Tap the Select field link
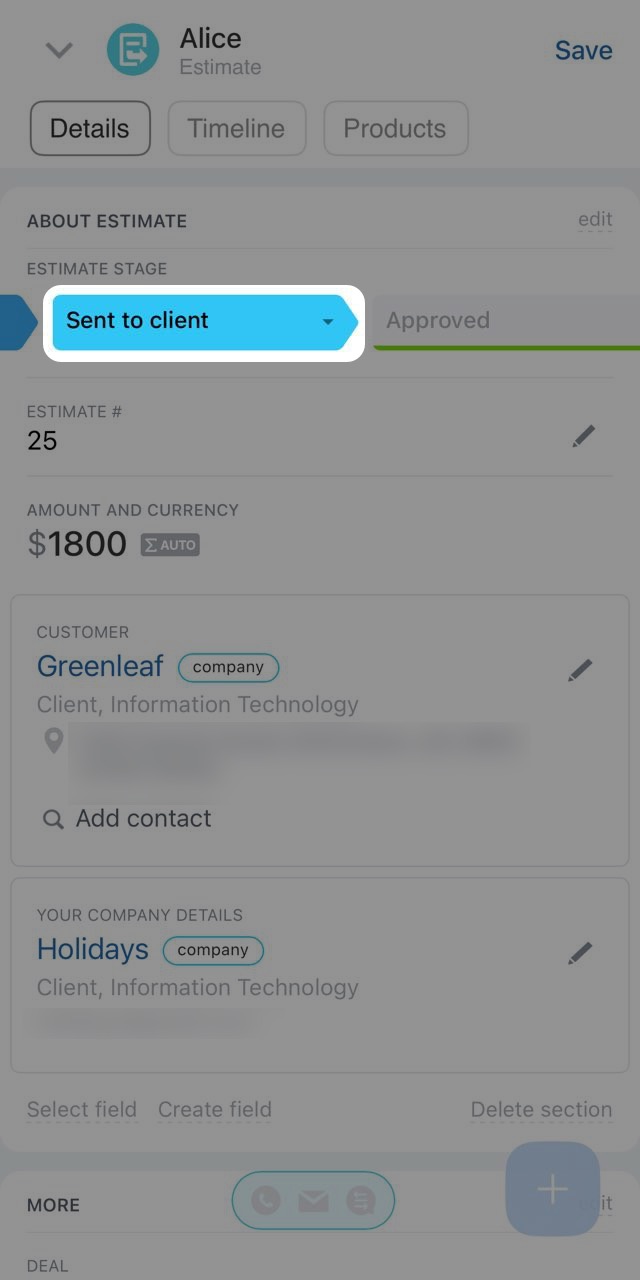Image resolution: width=640 pixels, height=1280 pixels. (82, 1109)
